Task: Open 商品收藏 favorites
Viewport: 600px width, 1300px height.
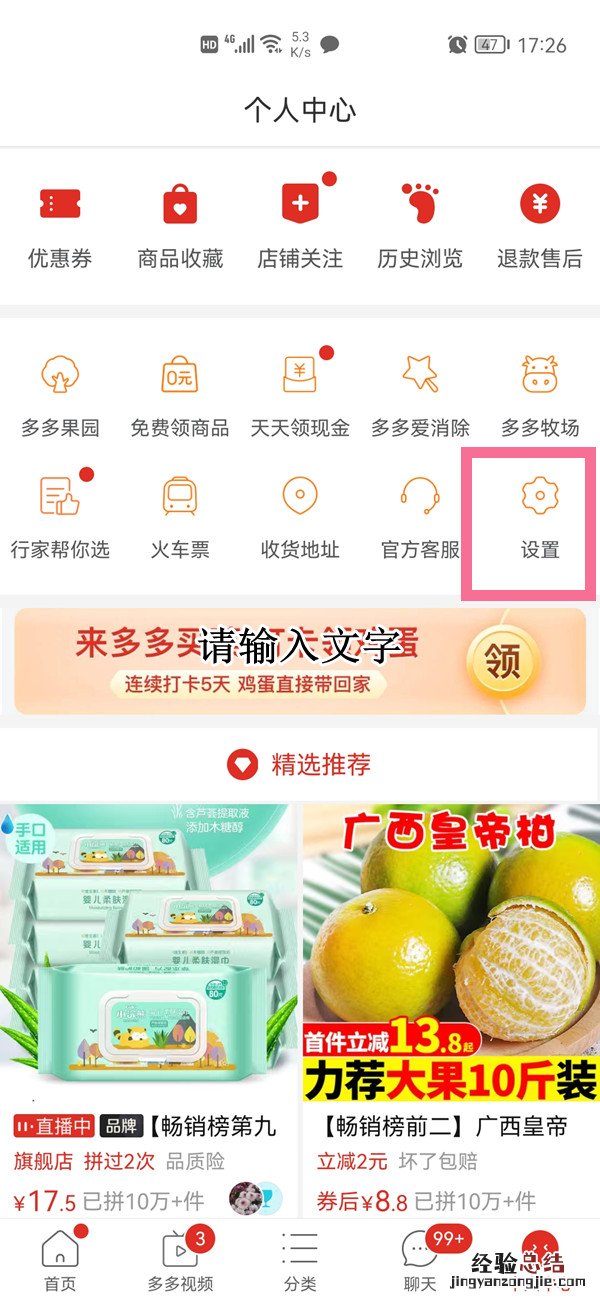Action: pyautogui.click(x=180, y=225)
